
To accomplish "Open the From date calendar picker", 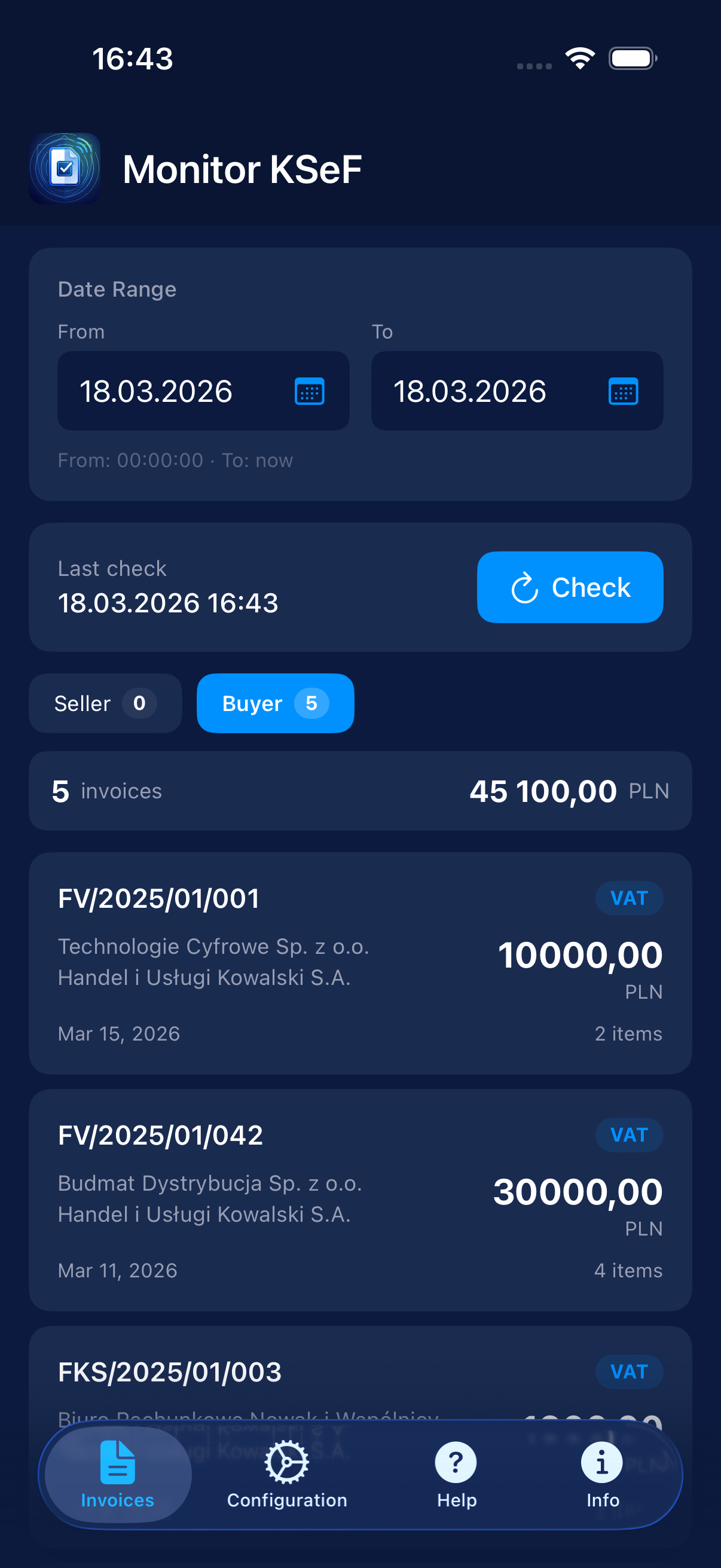I will click(x=309, y=391).
